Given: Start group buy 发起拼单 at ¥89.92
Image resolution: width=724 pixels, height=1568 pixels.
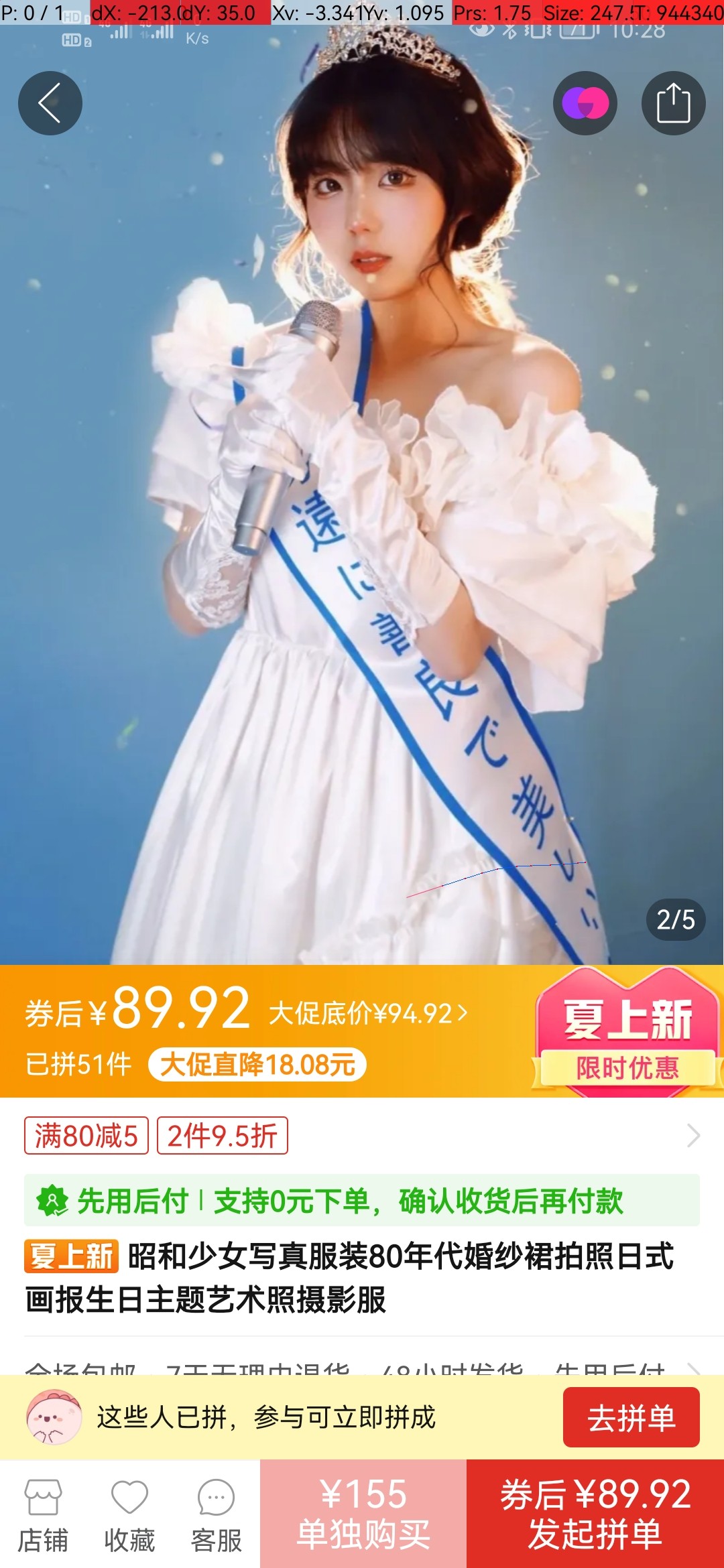Looking at the screenshot, I should (595, 1514).
